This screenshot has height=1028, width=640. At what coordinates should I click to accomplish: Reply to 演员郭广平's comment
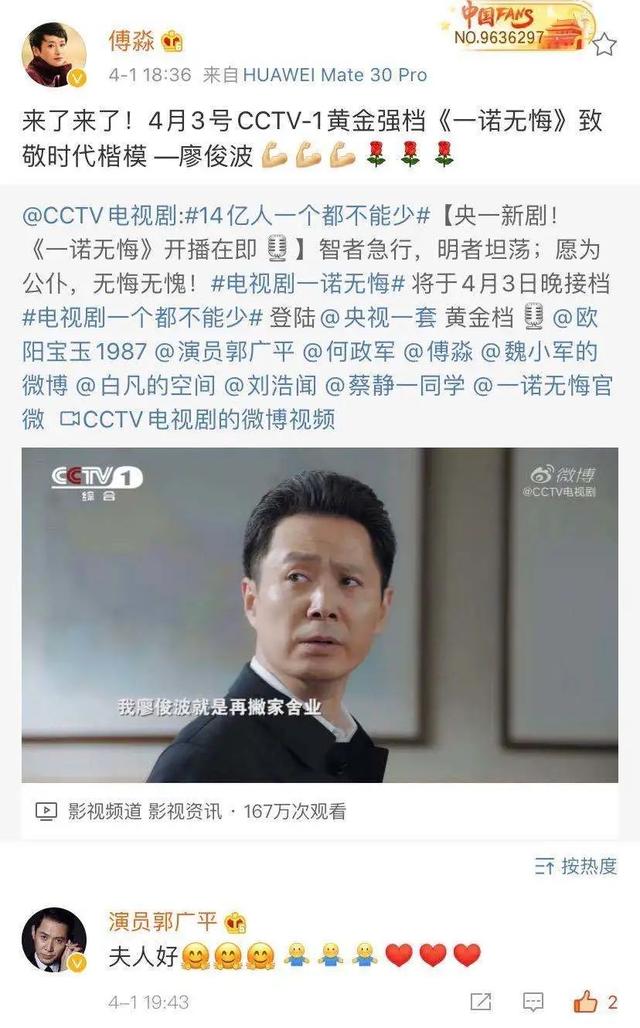click(533, 1002)
